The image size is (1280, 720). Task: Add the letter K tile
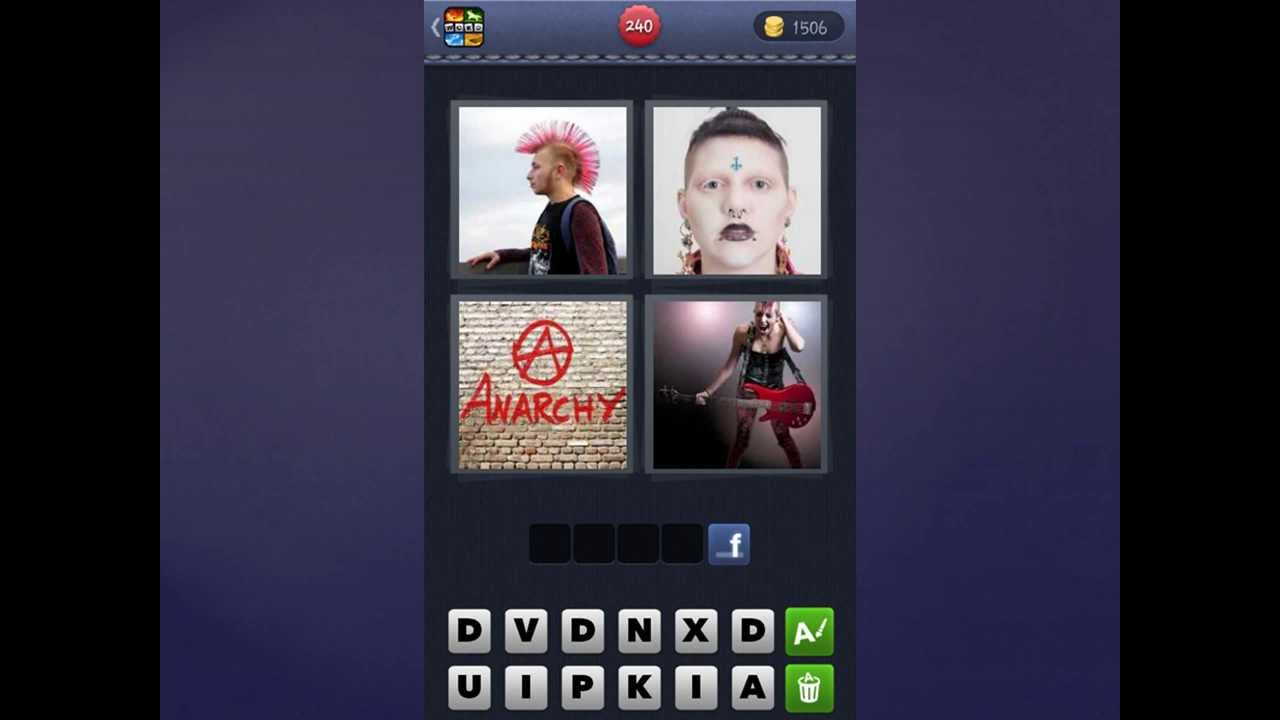click(639, 688)
